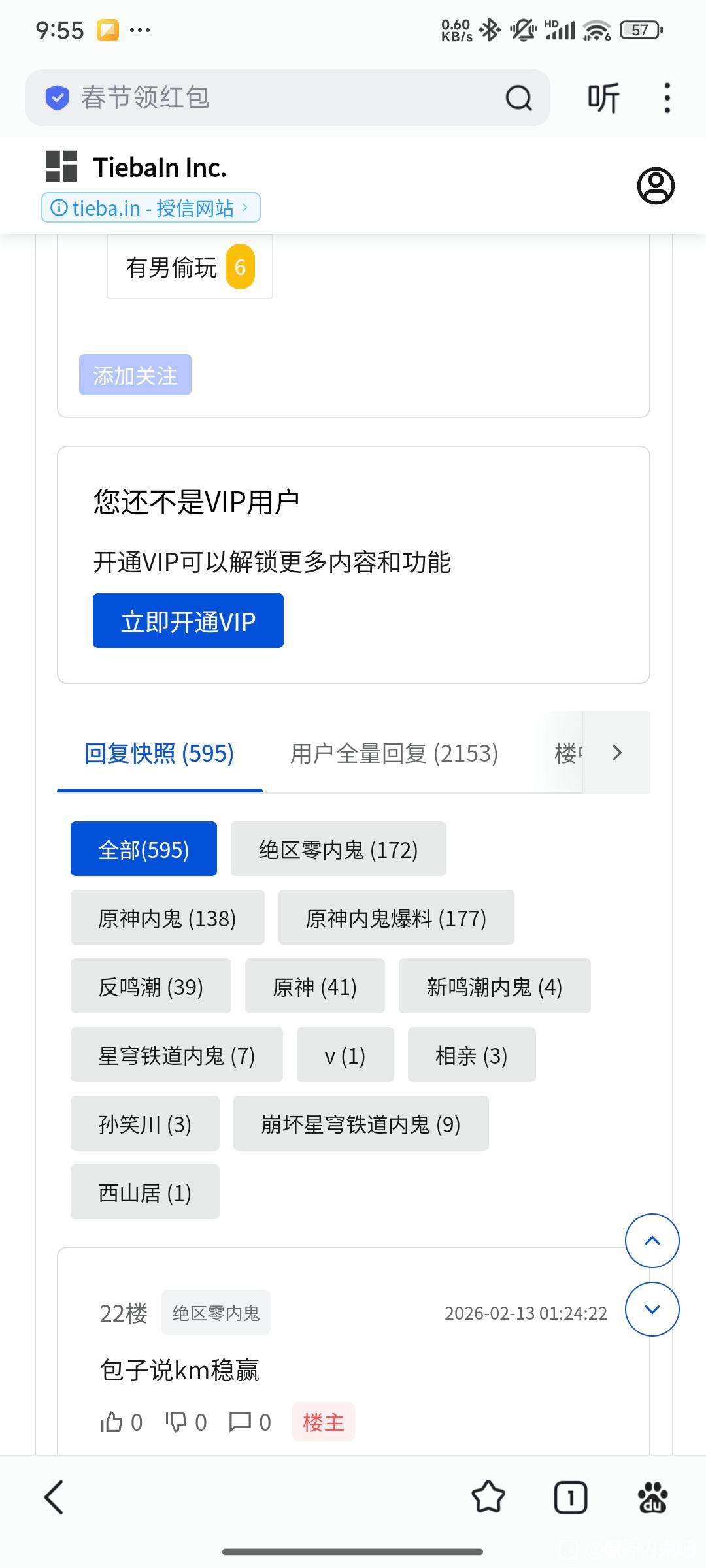This screenshot has width=706, height=1568.
Task: Bookmark this page with the star icon
Action: pos(488,1497)
